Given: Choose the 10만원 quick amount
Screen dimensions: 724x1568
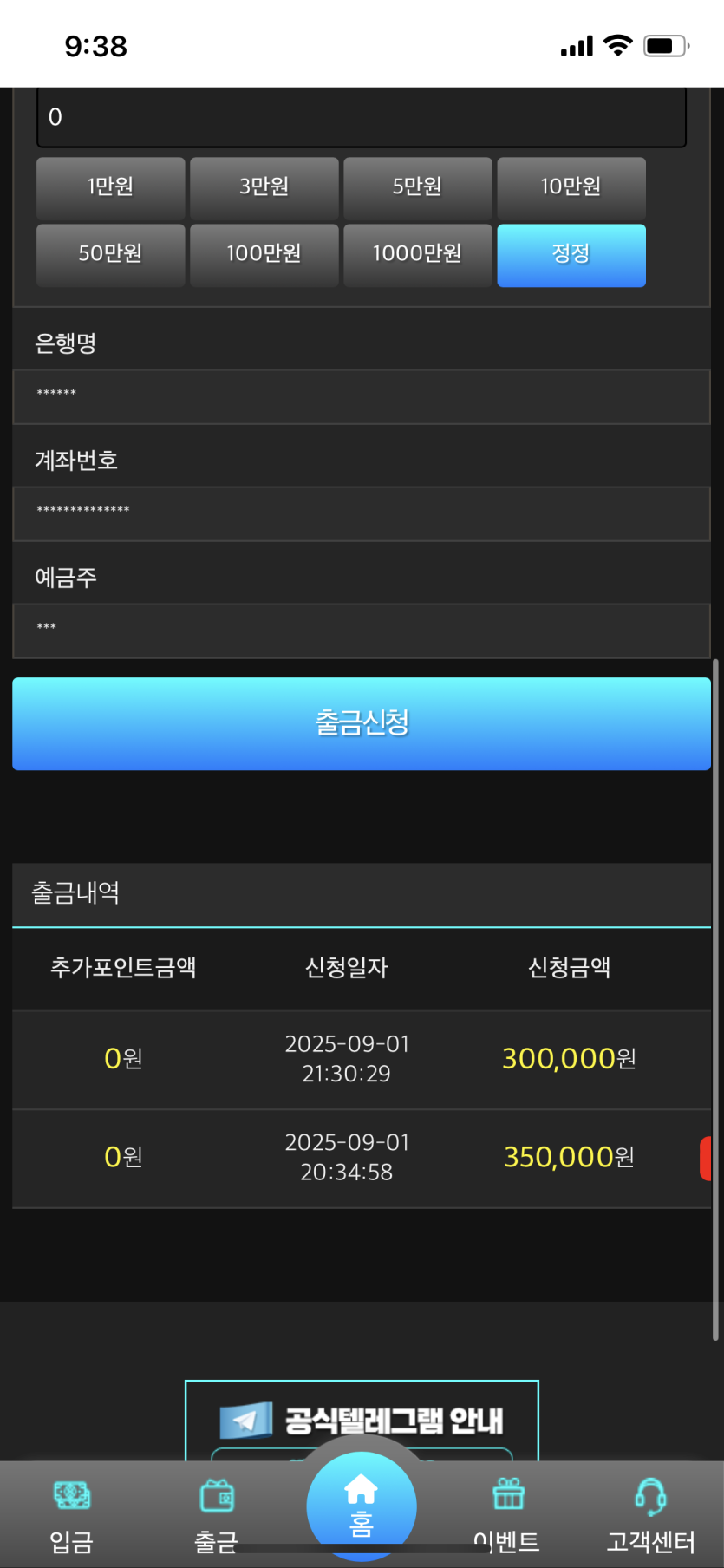Looking at the screenshot, I should pos(571,186).
